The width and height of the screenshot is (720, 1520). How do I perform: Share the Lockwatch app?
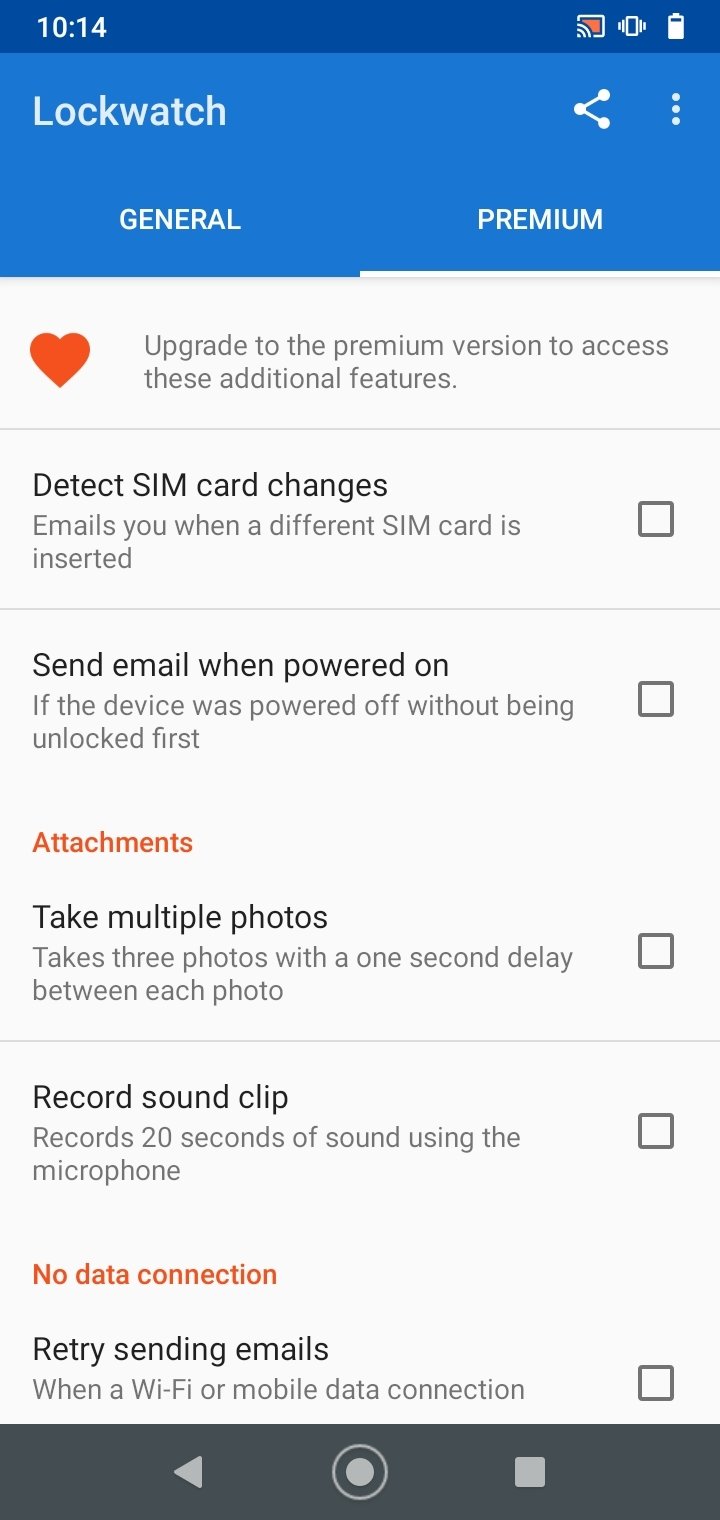click(592, 110)
